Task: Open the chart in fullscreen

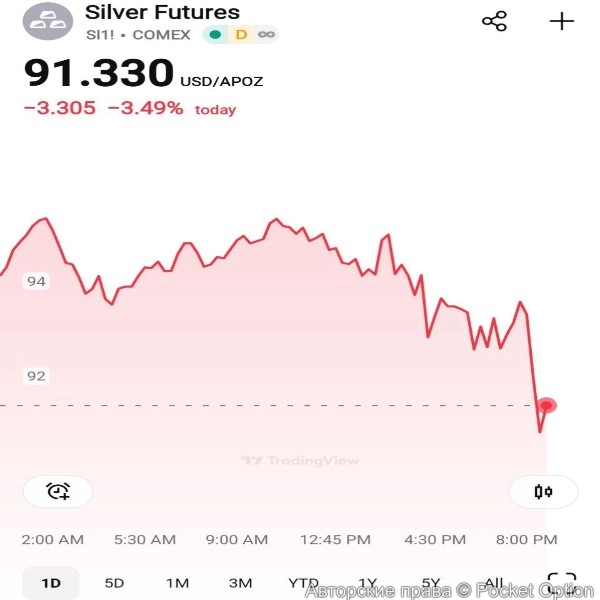Action: tap(562, 584)
